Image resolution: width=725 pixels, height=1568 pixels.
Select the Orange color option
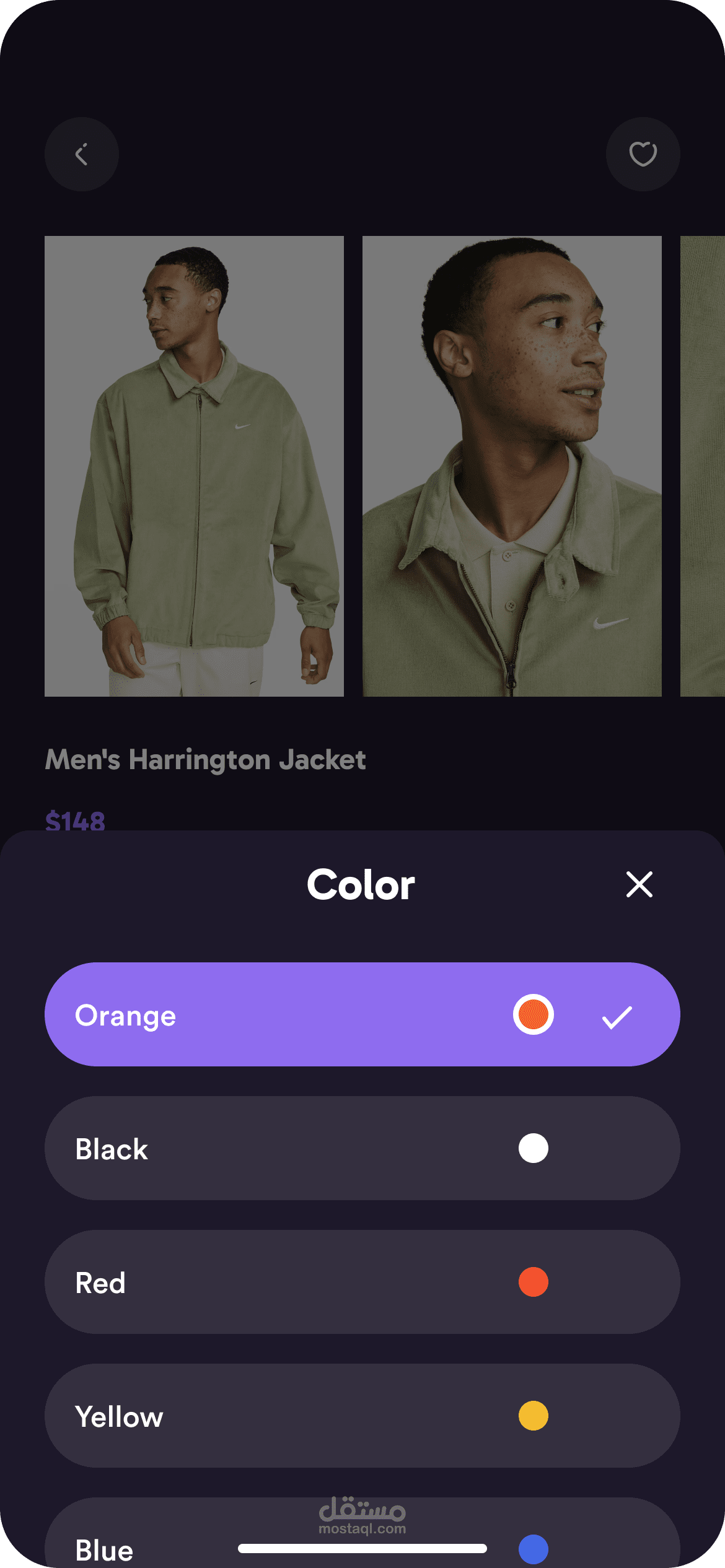362,1014
